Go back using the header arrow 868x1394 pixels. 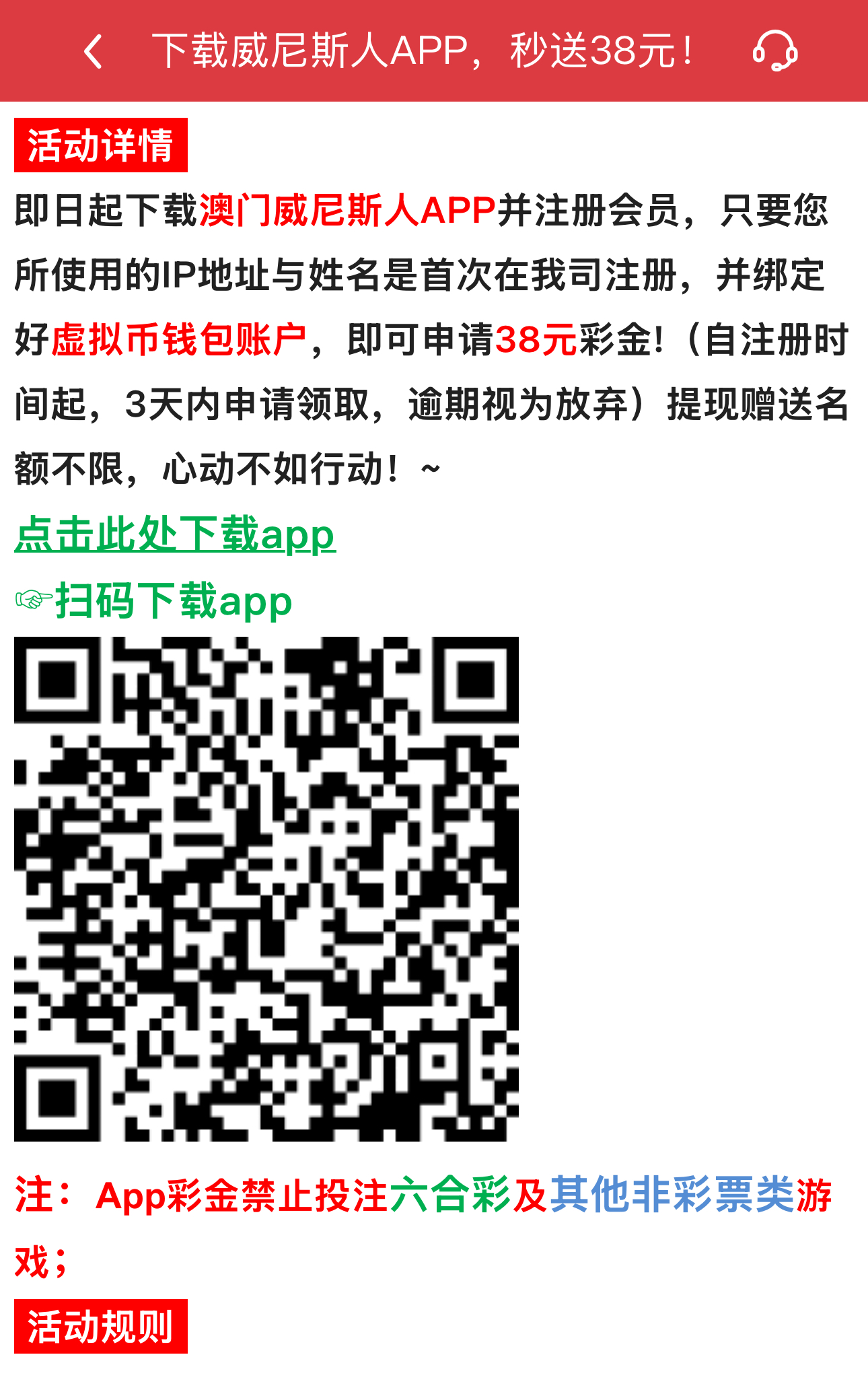tap(94, 51)
